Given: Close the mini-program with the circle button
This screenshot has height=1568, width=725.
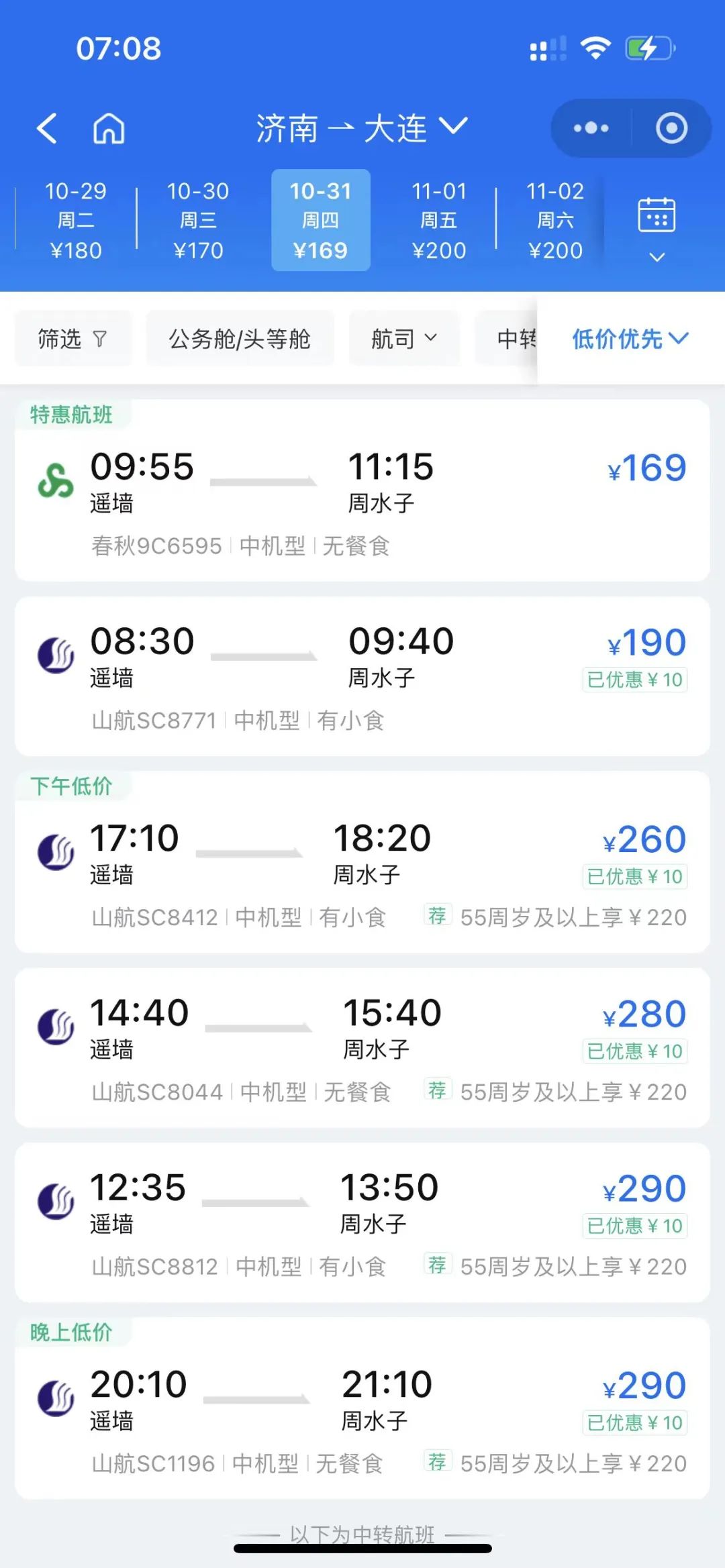Looking at the screenshot, I should (671, 128).
